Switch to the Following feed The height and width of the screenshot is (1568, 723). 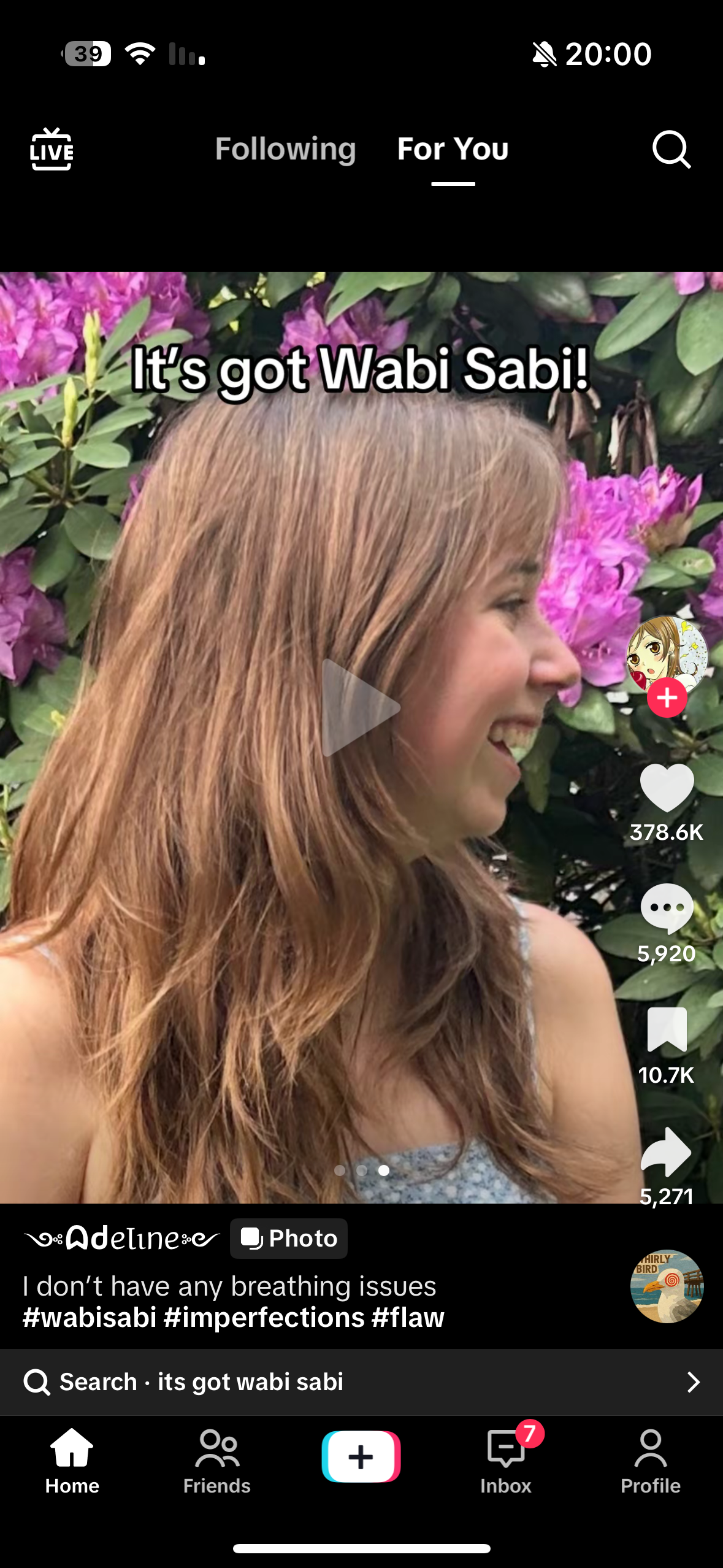click(x=285, y=149)
